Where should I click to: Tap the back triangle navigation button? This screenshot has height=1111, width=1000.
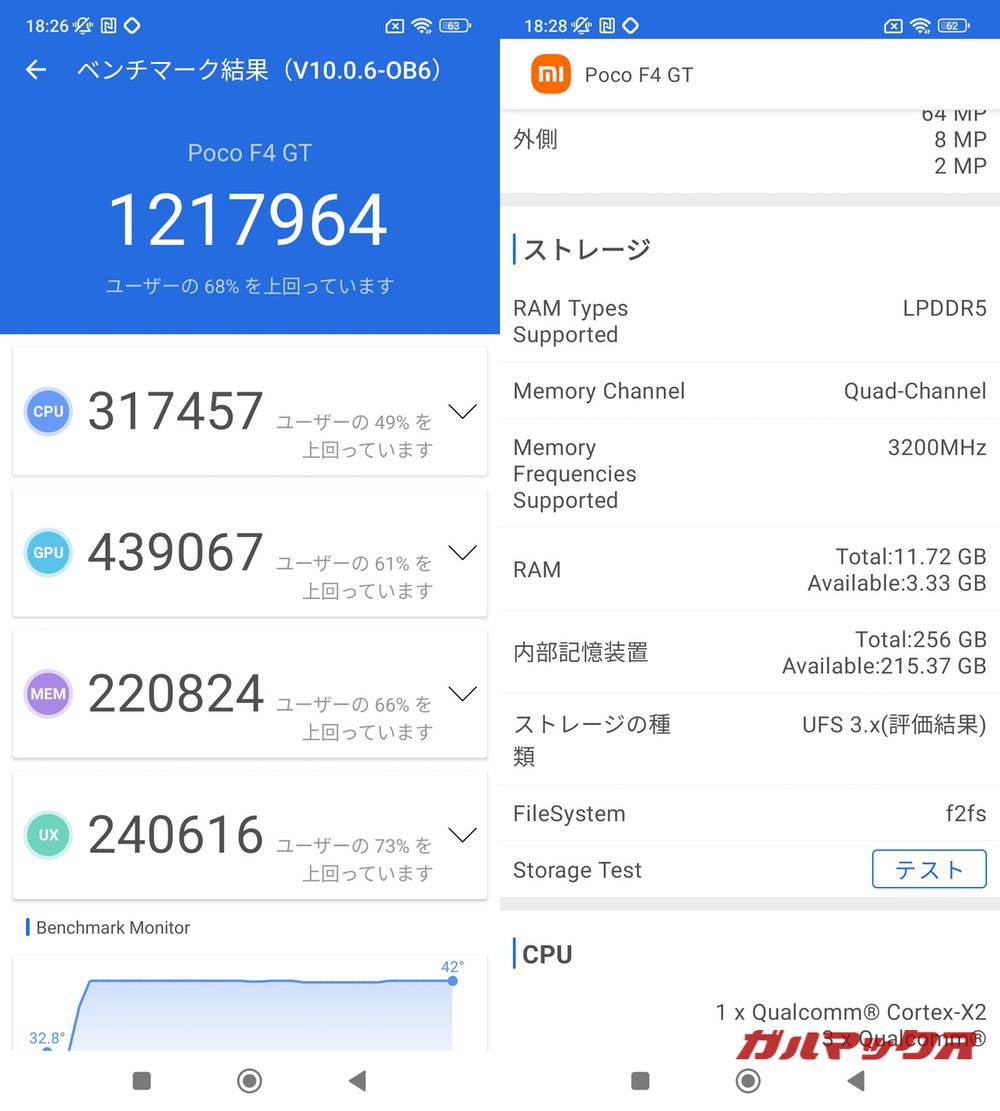(358, 1081)
